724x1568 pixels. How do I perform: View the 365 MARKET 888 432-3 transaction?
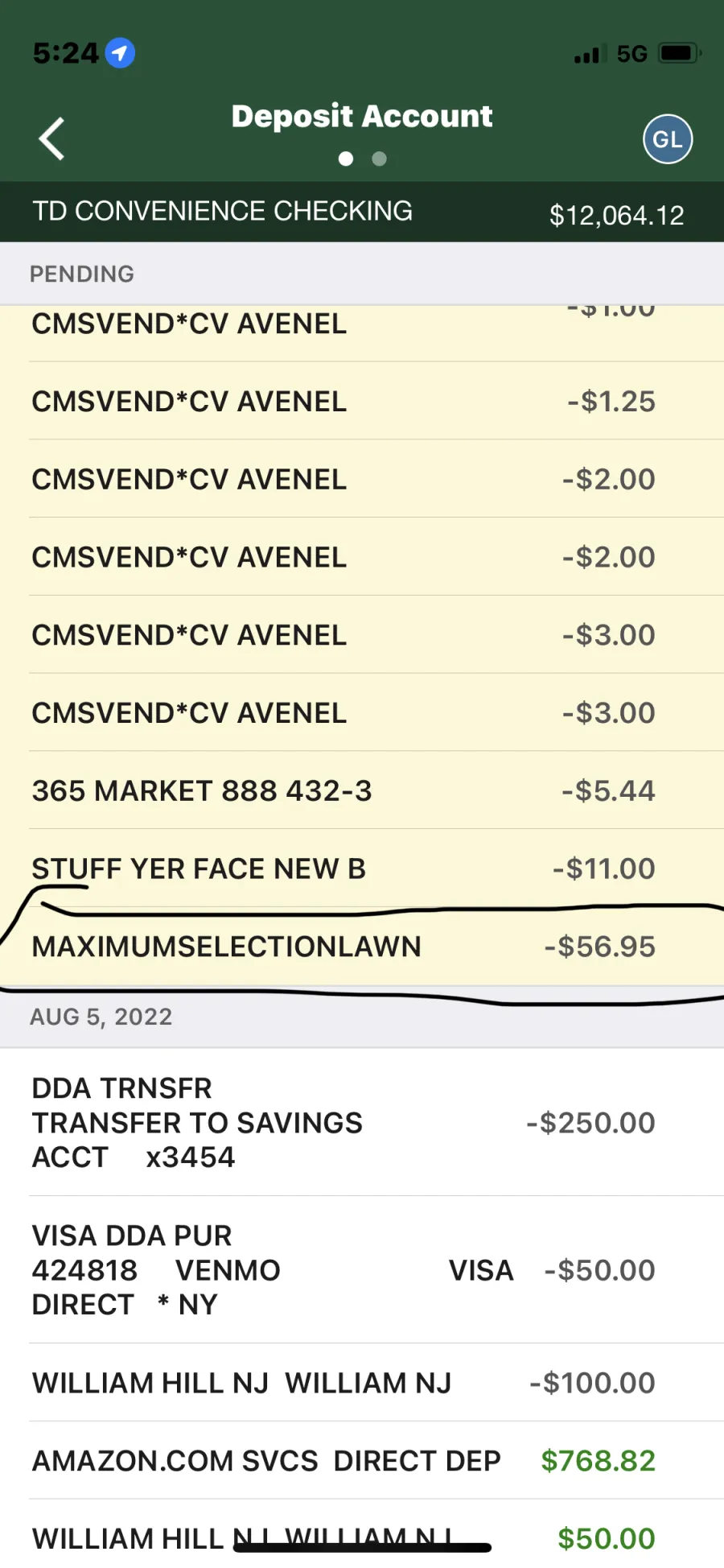tap(362, 790)
